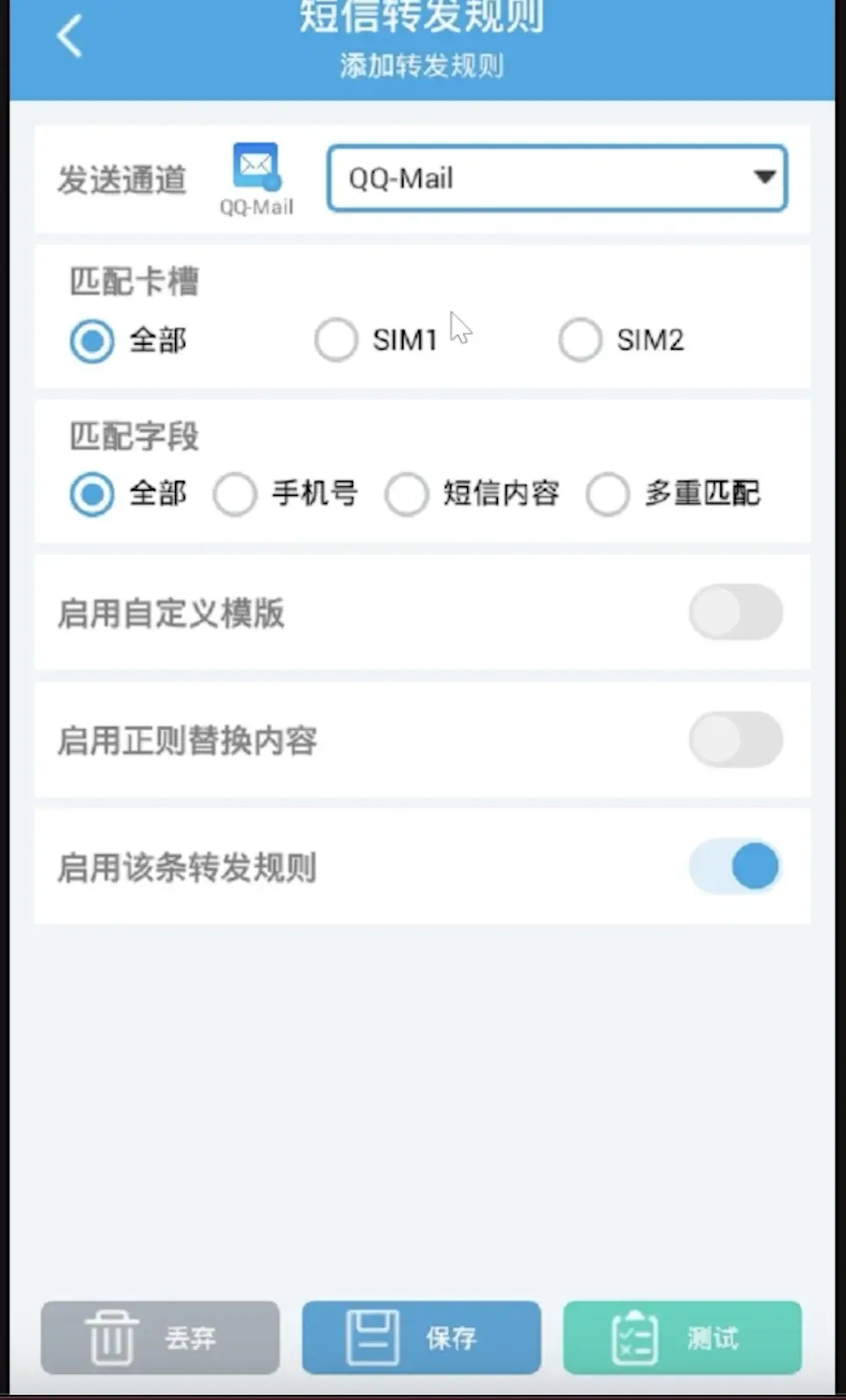
Task: Tap the 丢弃 discard button
Action: pos(160,1337)
